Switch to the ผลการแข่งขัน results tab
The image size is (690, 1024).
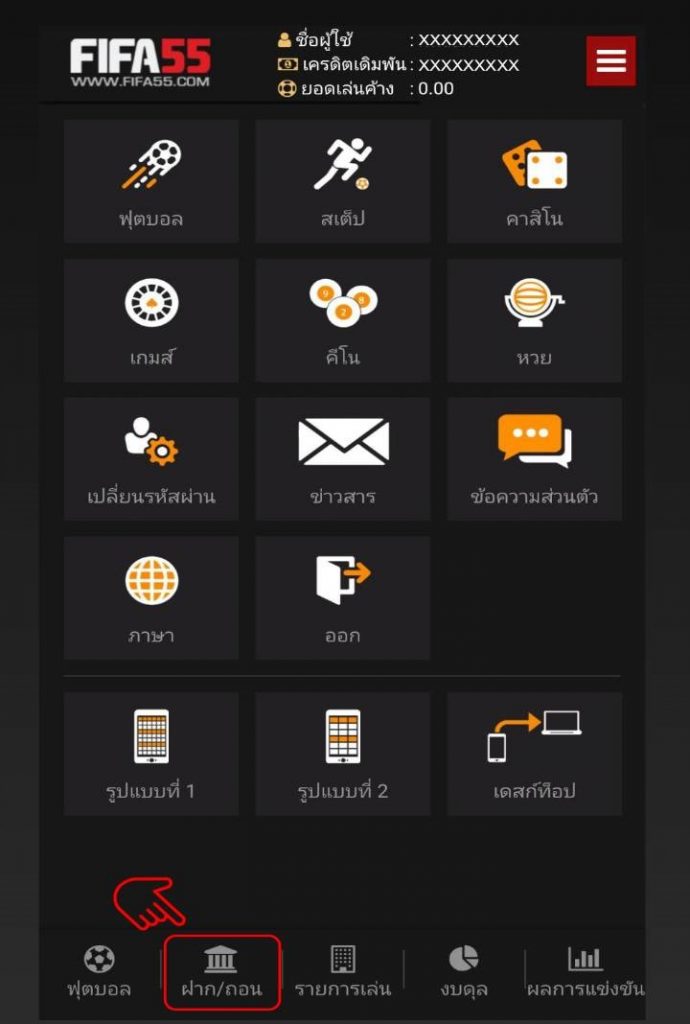tap(585, 972)
